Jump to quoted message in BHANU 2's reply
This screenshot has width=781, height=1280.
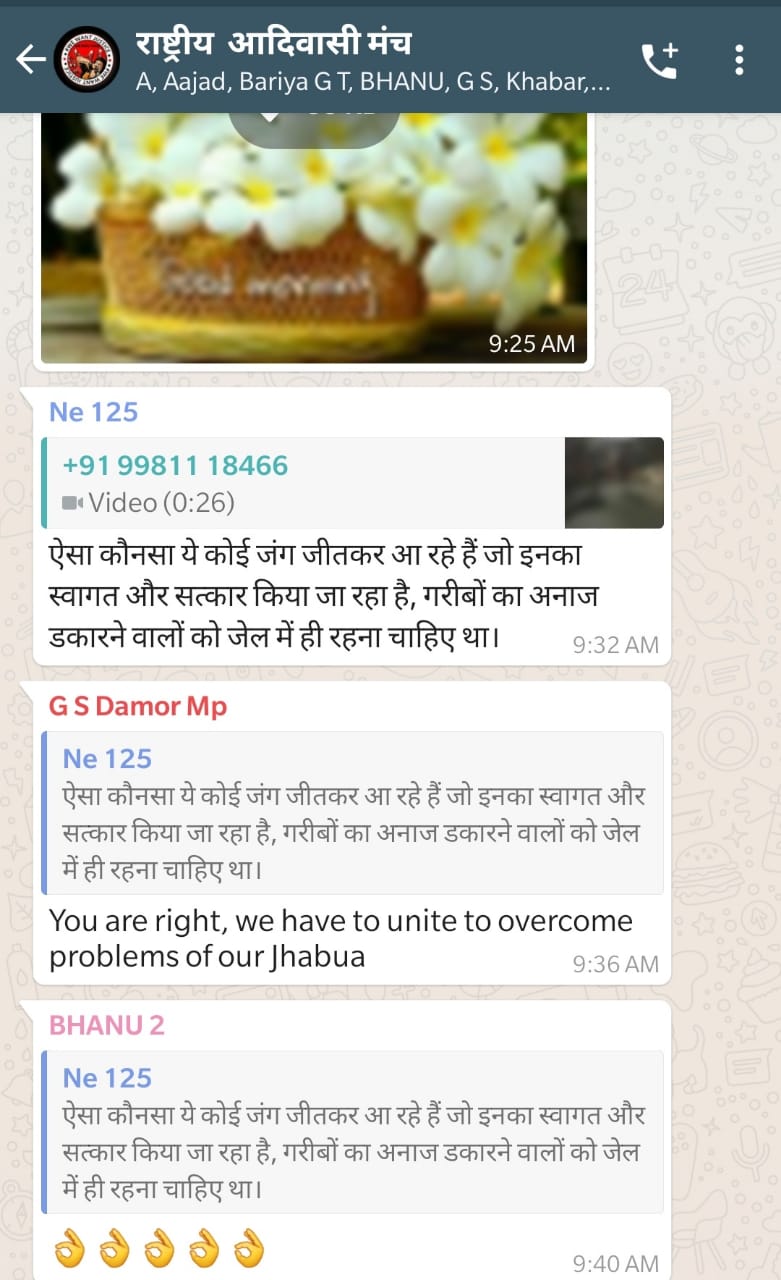352,1132
